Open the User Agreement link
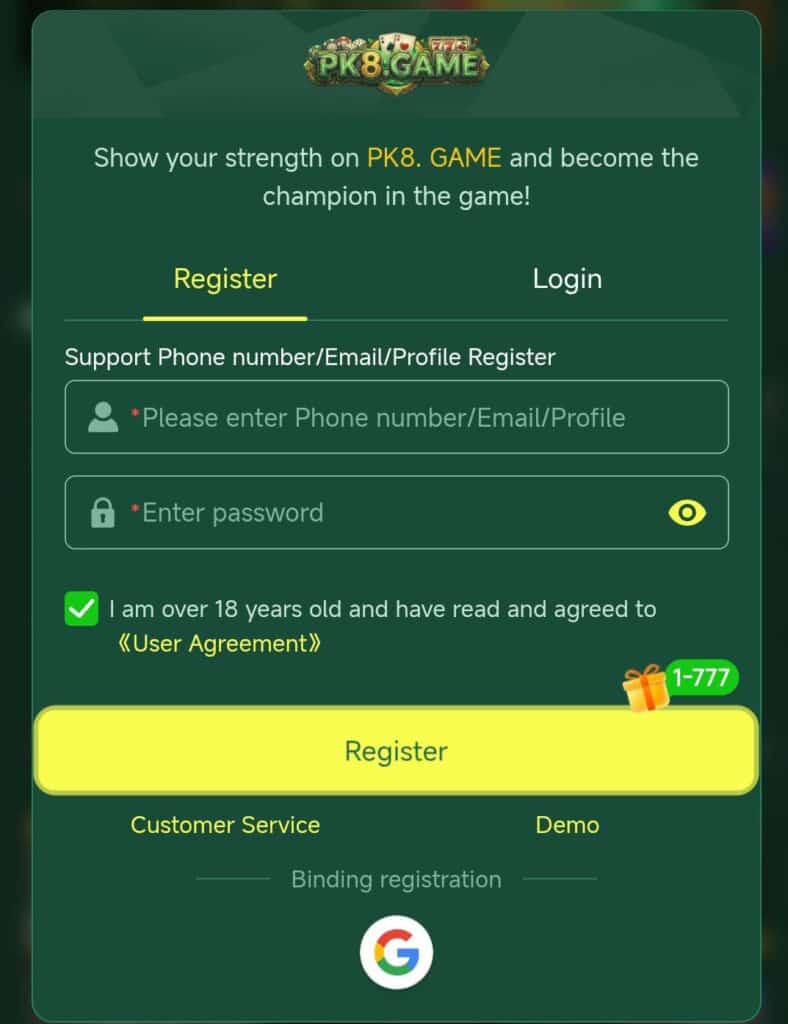The width and height of the screenshot is (788, 1024). click(x=219, y=643)
